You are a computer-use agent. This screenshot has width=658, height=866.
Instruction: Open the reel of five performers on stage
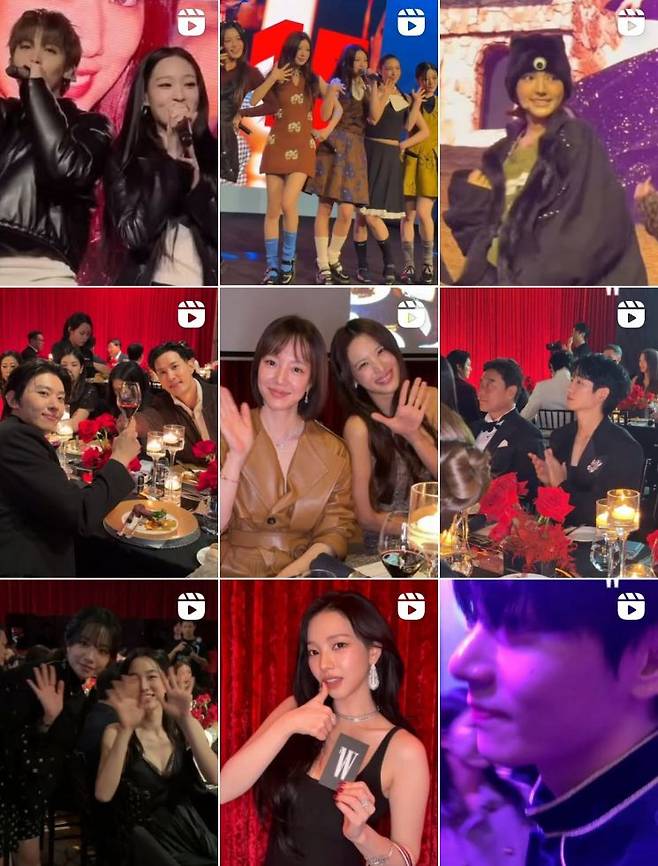pos(328,142)
